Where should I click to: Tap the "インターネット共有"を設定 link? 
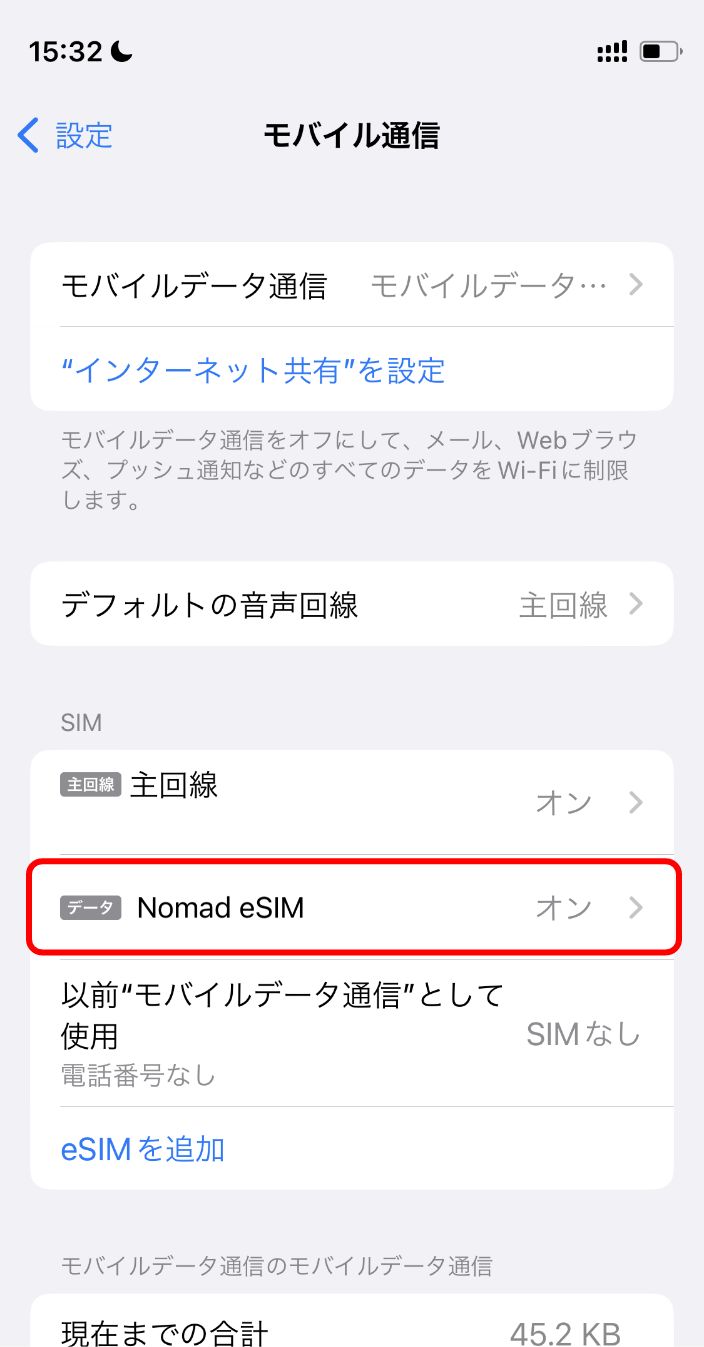tap(253, 370)
